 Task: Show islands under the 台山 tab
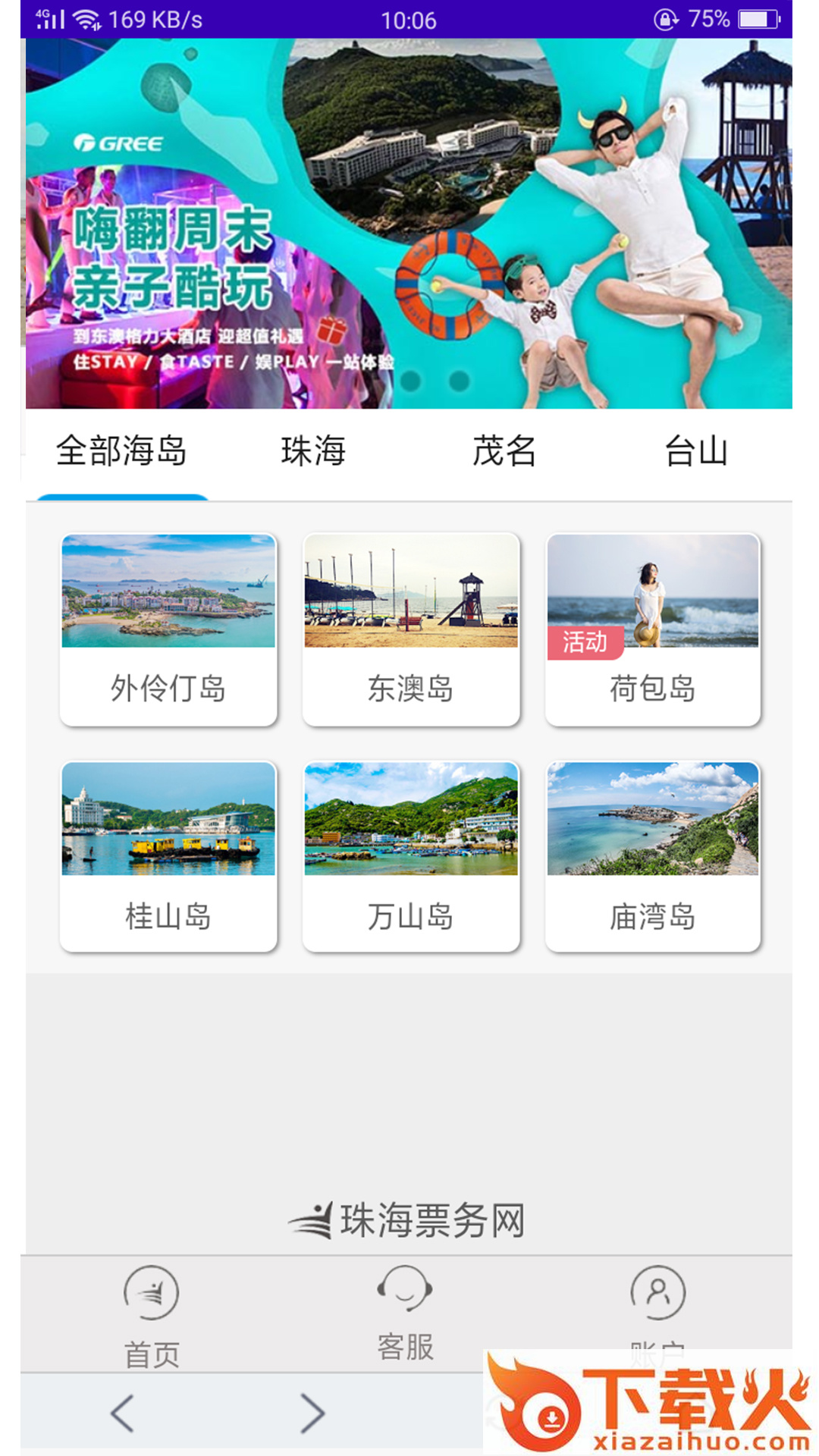point(696,451)
